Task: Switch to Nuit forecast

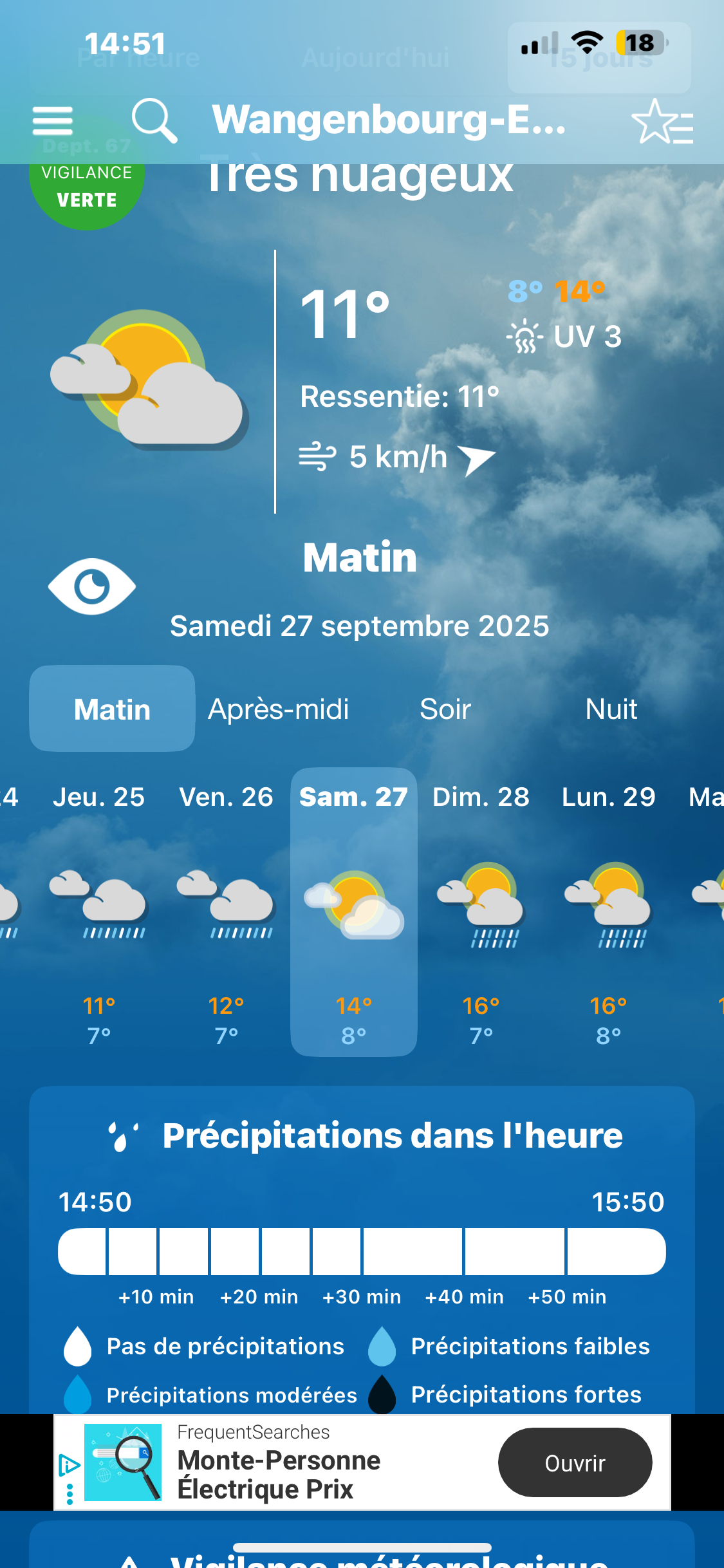Action: [611, 709]
